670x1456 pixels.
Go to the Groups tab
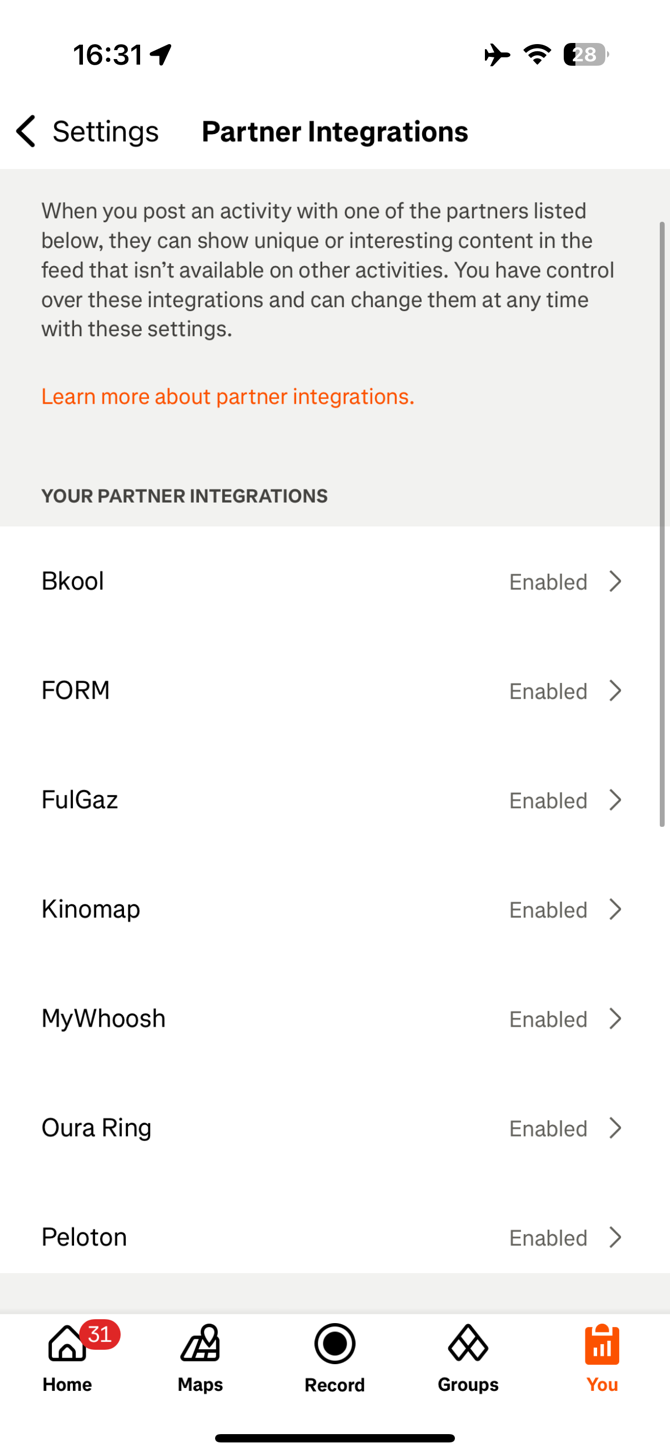[468, 1358]
